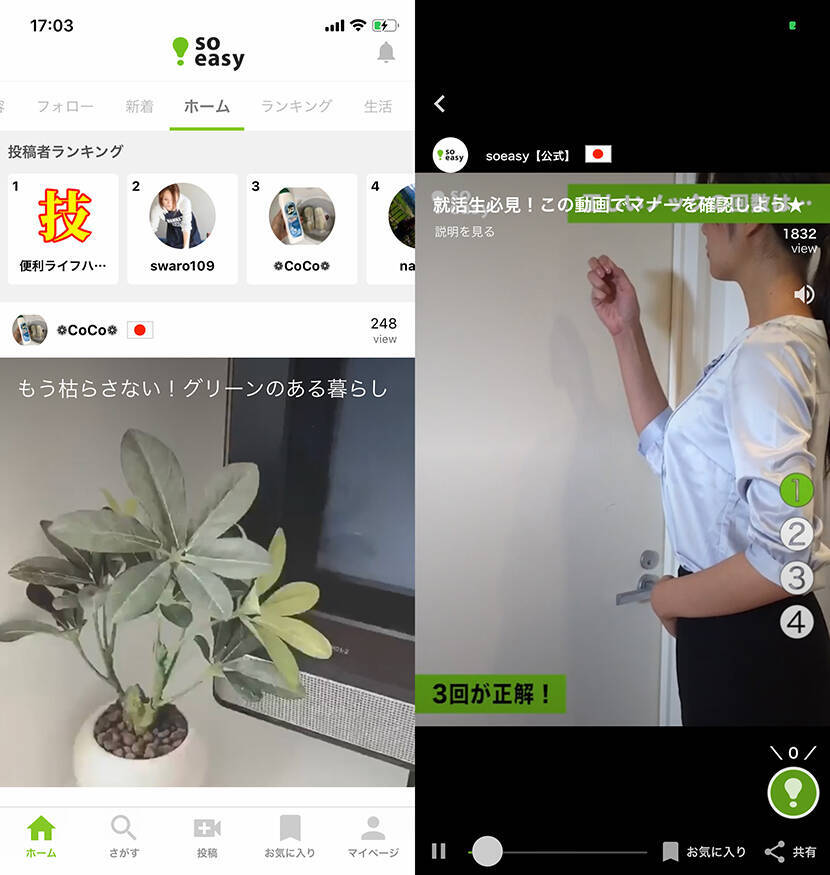The image size is (830, 875).
Task: Go to マイページ
Action: click(x=373, y=837)
